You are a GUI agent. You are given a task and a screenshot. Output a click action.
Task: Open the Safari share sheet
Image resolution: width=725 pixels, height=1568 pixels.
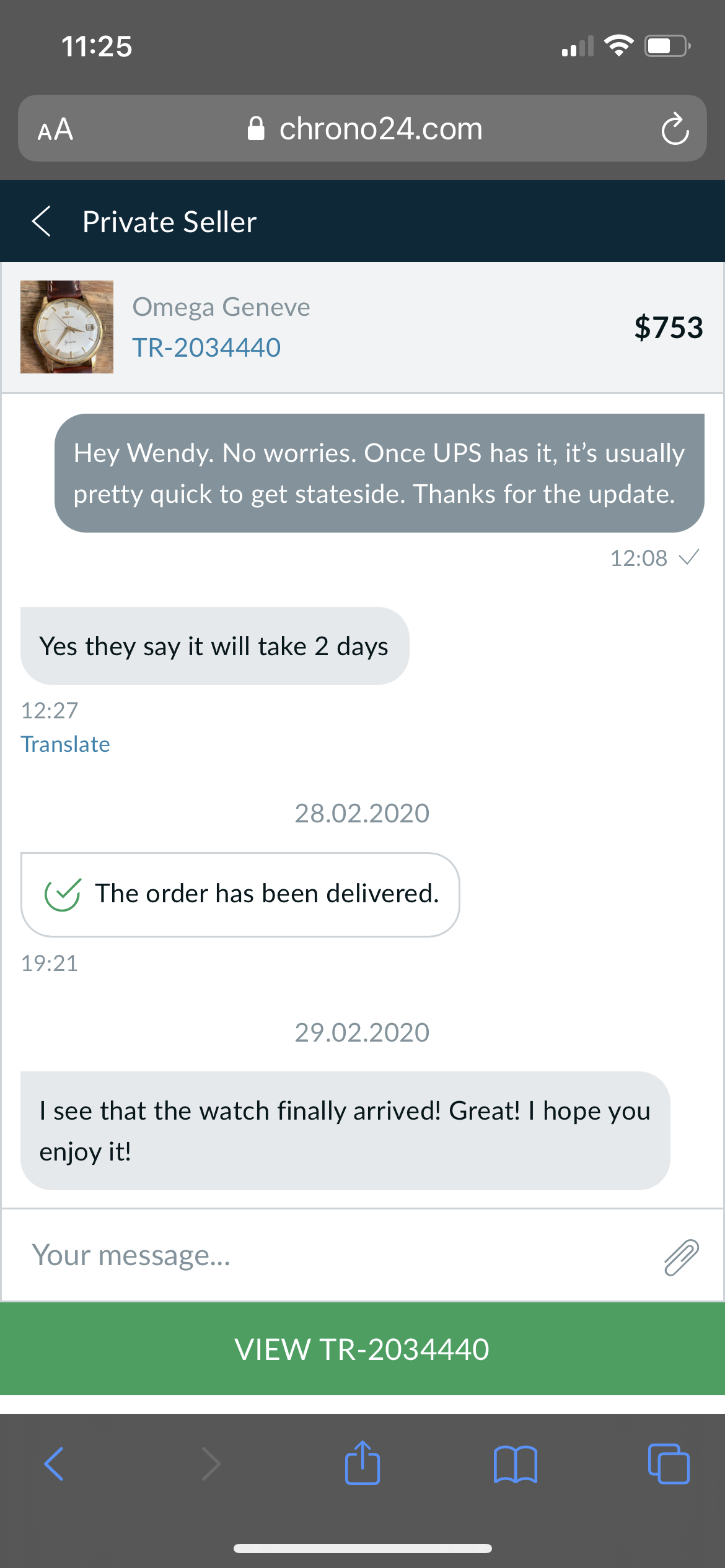(362, 1463)
